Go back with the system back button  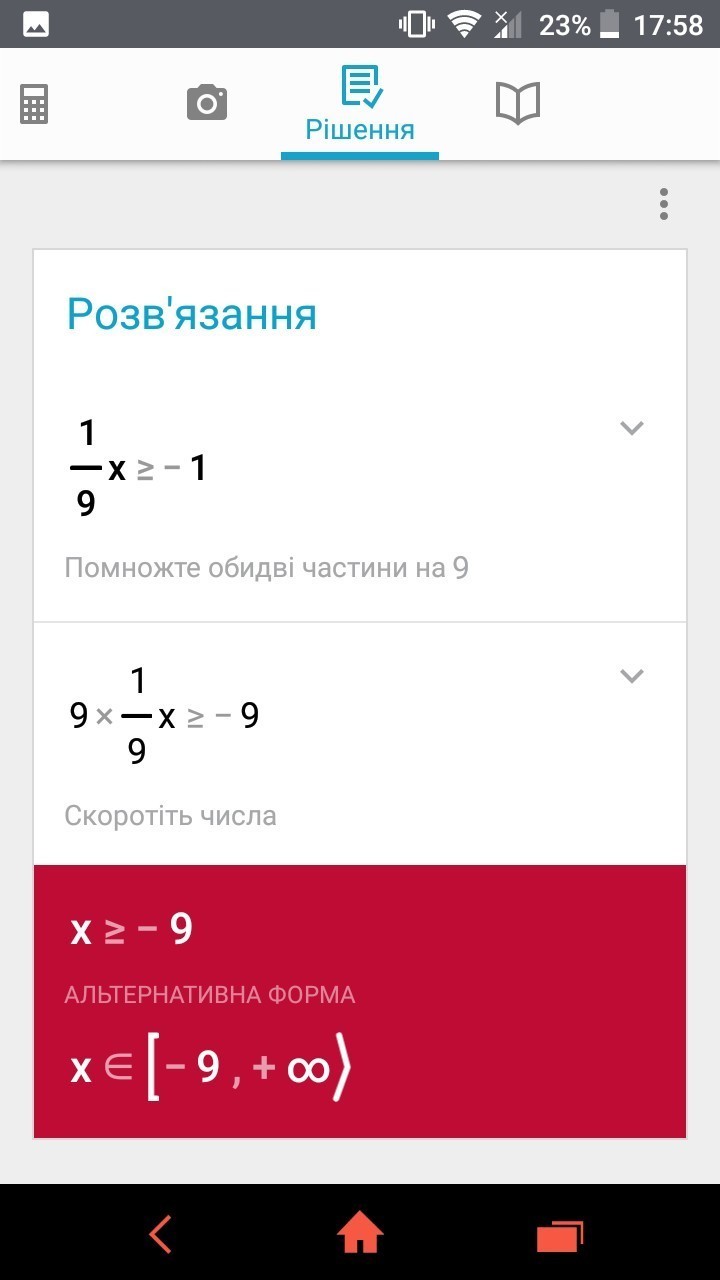160,1234
